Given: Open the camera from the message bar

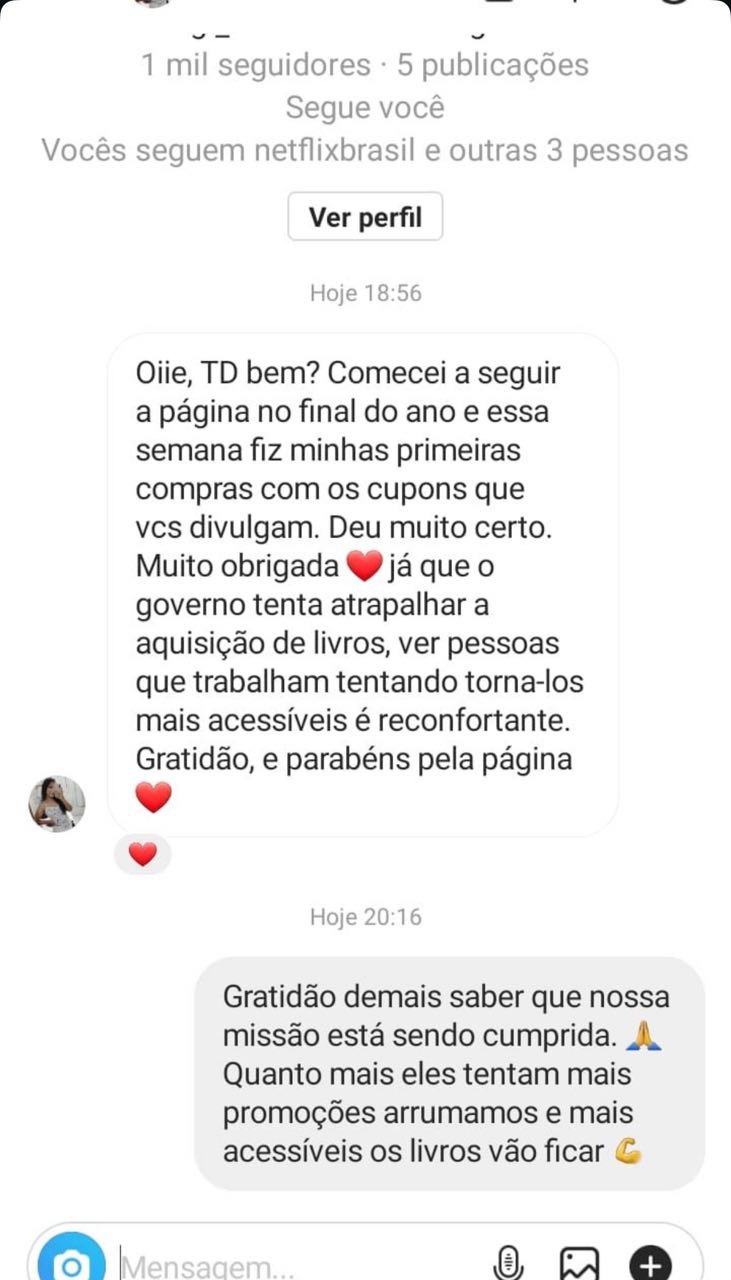Looking at the screenshot, I should pyautogui.click(x=71, y=1264).
